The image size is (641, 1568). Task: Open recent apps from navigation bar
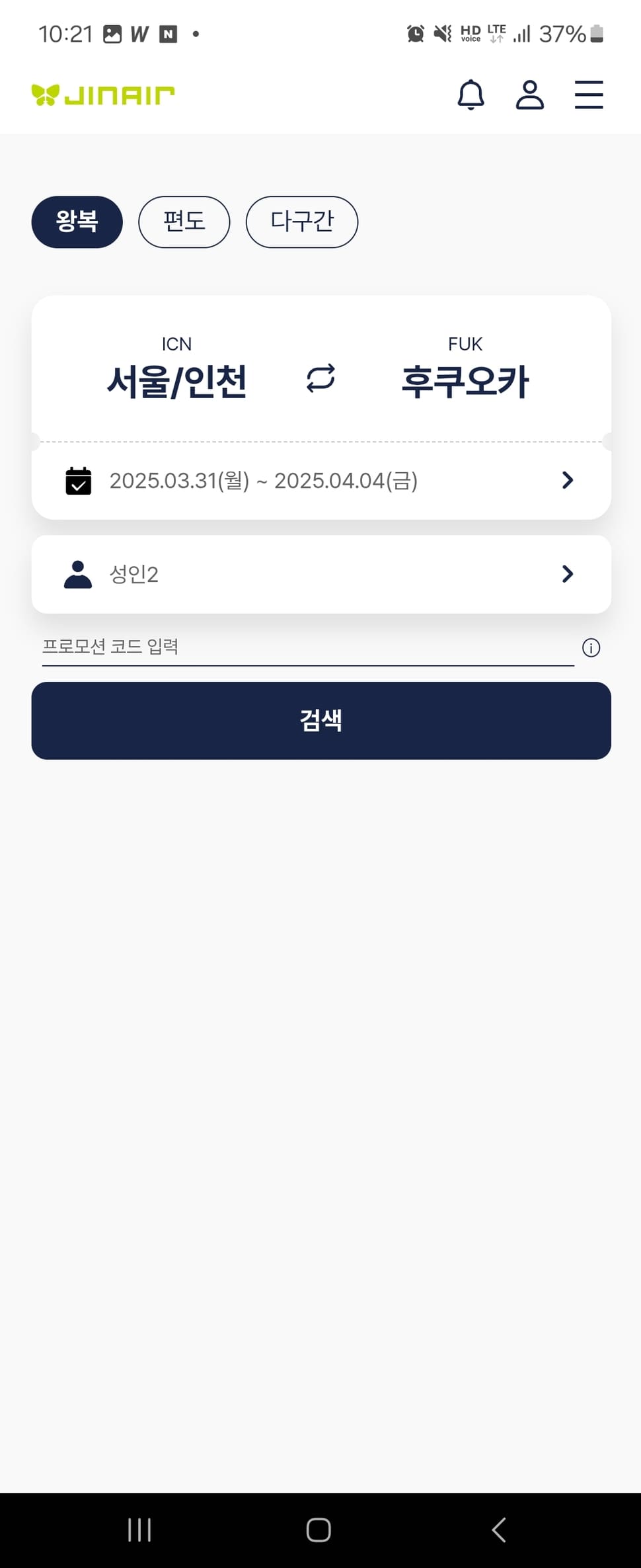(x=139, y=1530)
